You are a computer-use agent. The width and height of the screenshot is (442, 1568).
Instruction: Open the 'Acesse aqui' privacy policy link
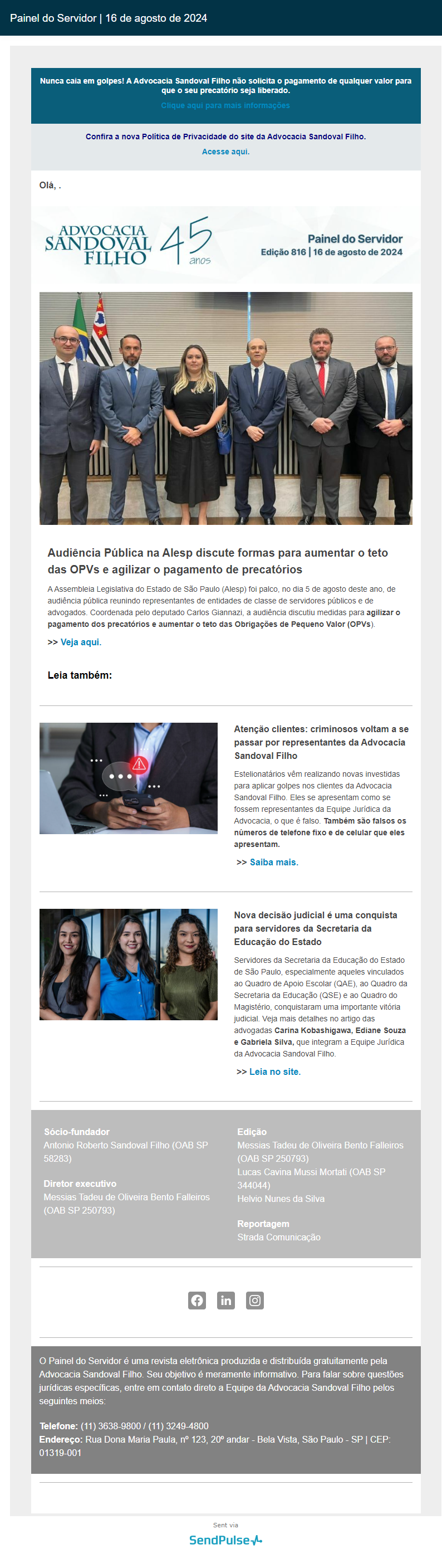[x=225, y=152]
